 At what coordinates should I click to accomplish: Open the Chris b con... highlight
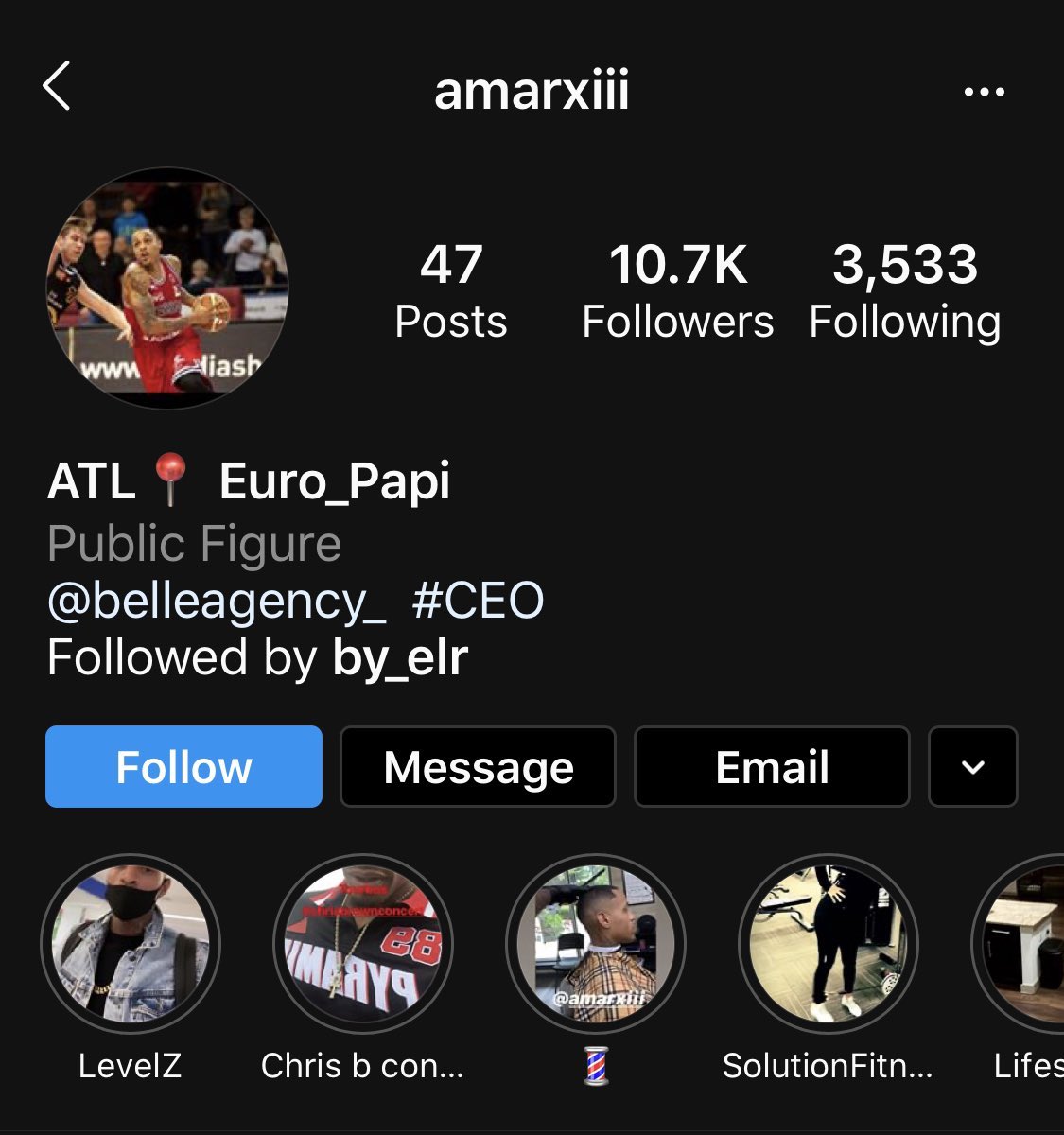click(363, 944)
